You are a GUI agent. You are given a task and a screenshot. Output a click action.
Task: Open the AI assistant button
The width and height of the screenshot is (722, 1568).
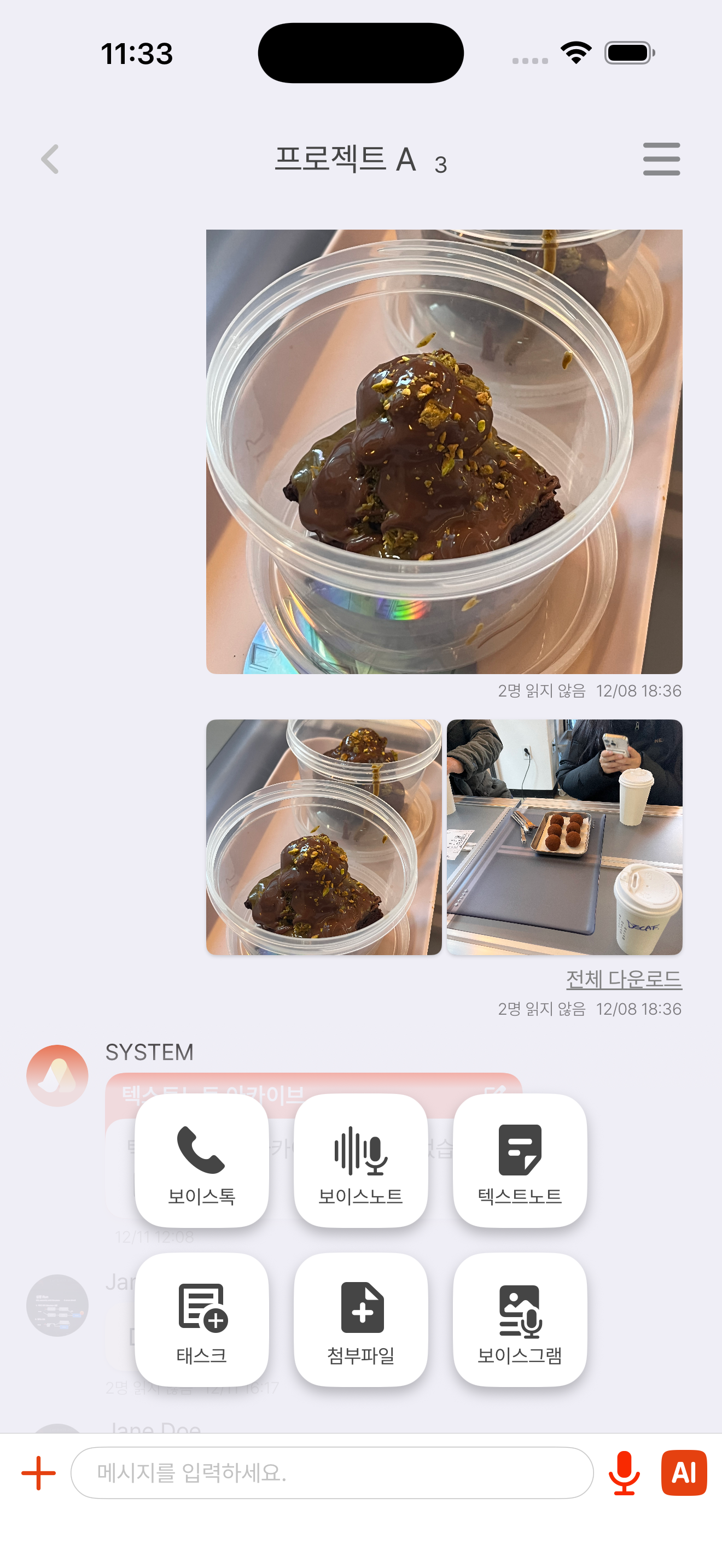(x=684, y=1473)
